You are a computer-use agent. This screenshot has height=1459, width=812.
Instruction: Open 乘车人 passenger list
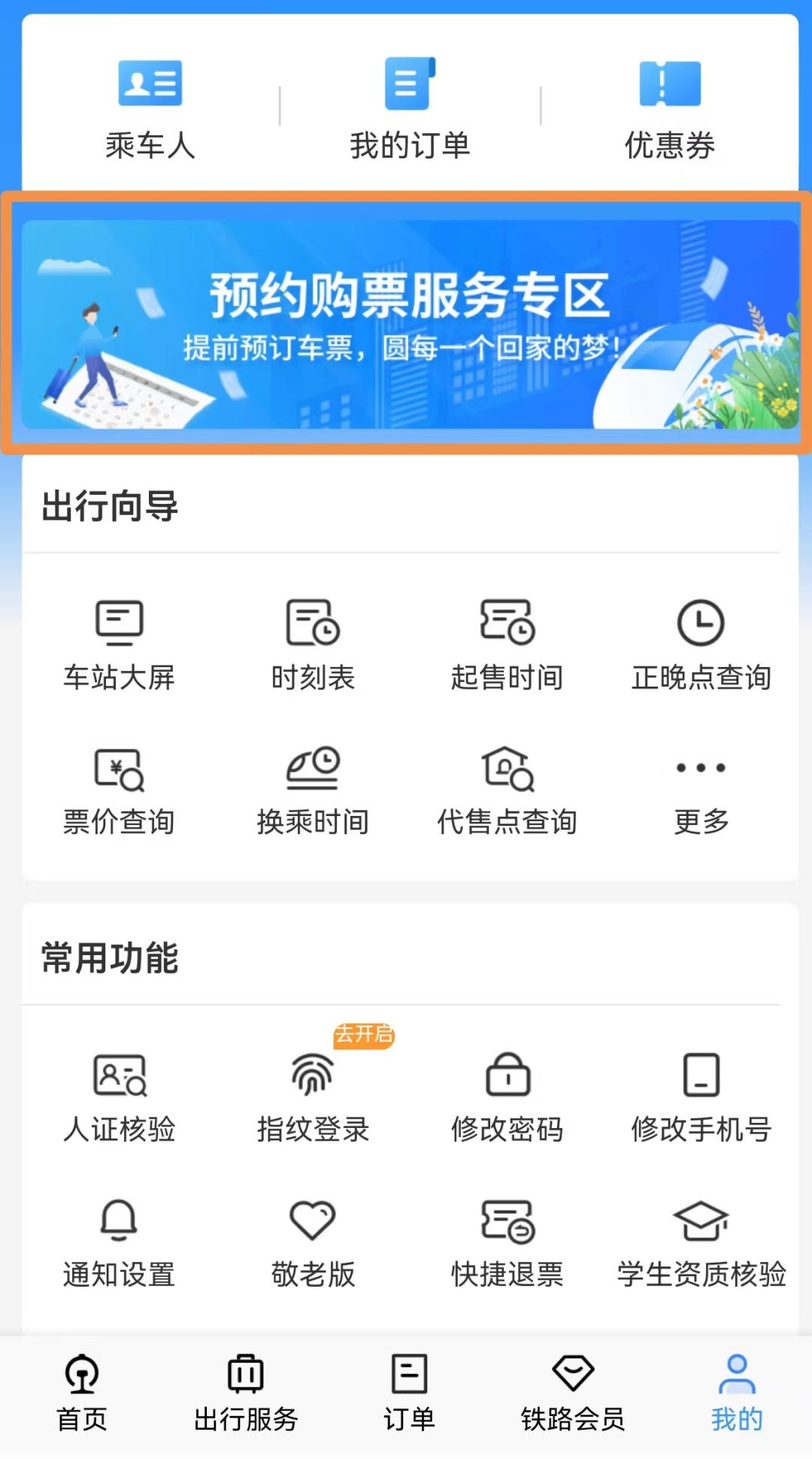[x=150, y=110]
